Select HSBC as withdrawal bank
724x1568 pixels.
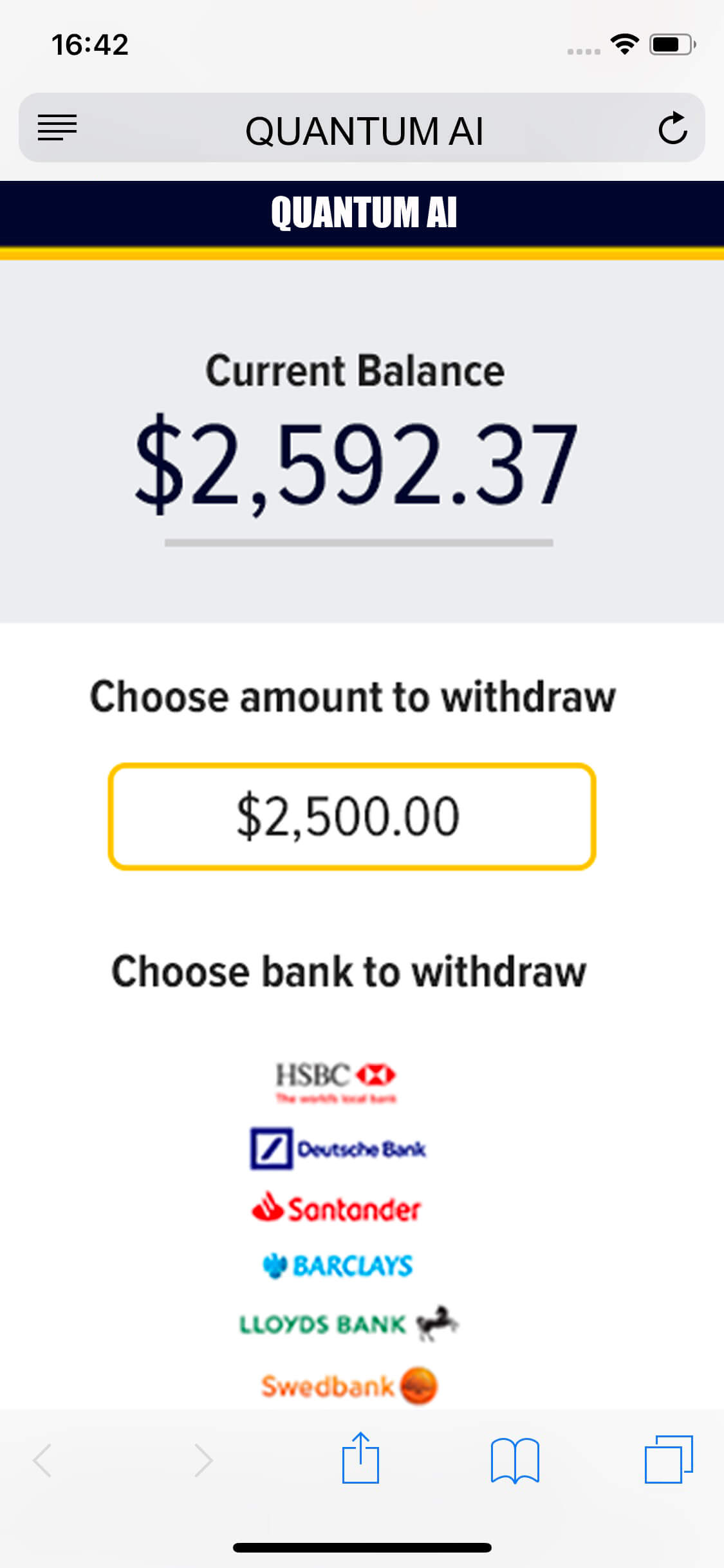pos(336,1082)
